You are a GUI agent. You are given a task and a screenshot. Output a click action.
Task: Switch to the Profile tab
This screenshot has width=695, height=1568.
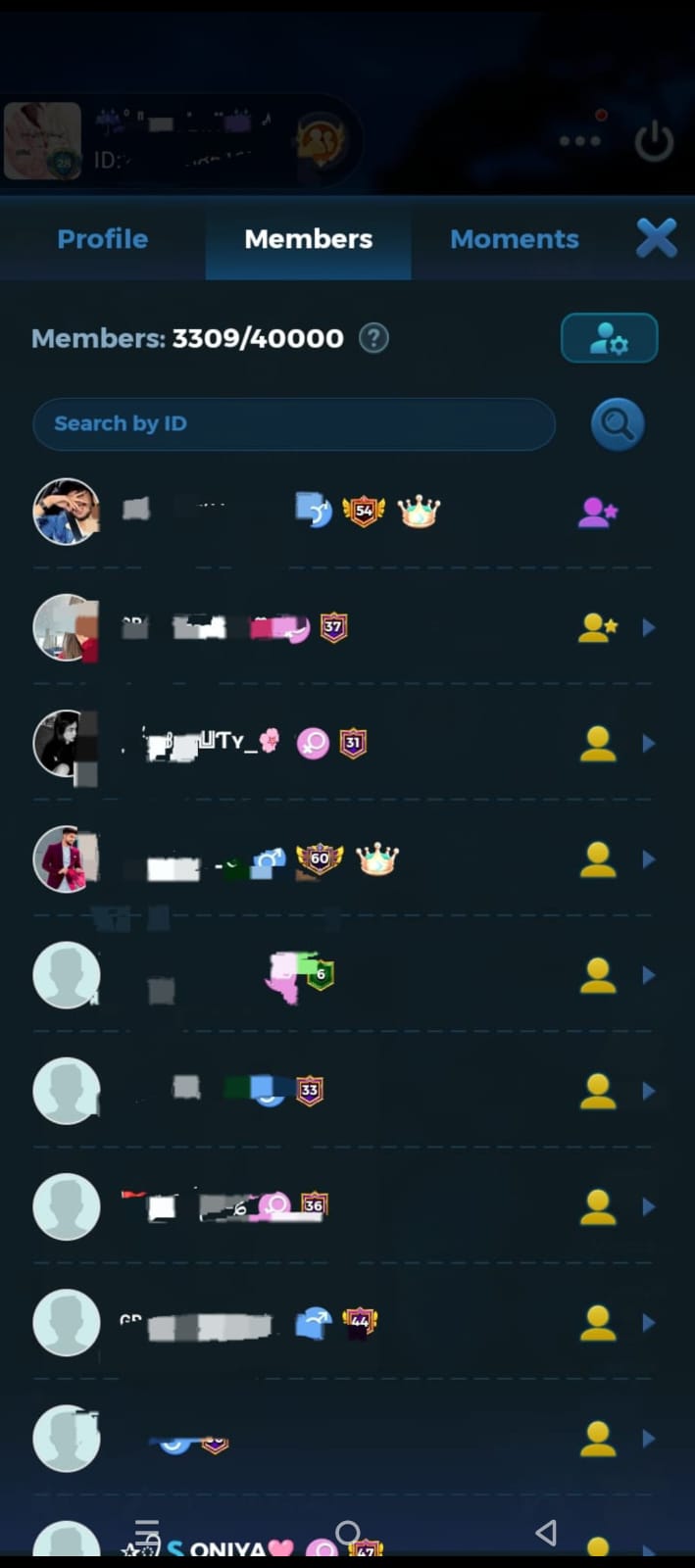click(x=103, y=239)
